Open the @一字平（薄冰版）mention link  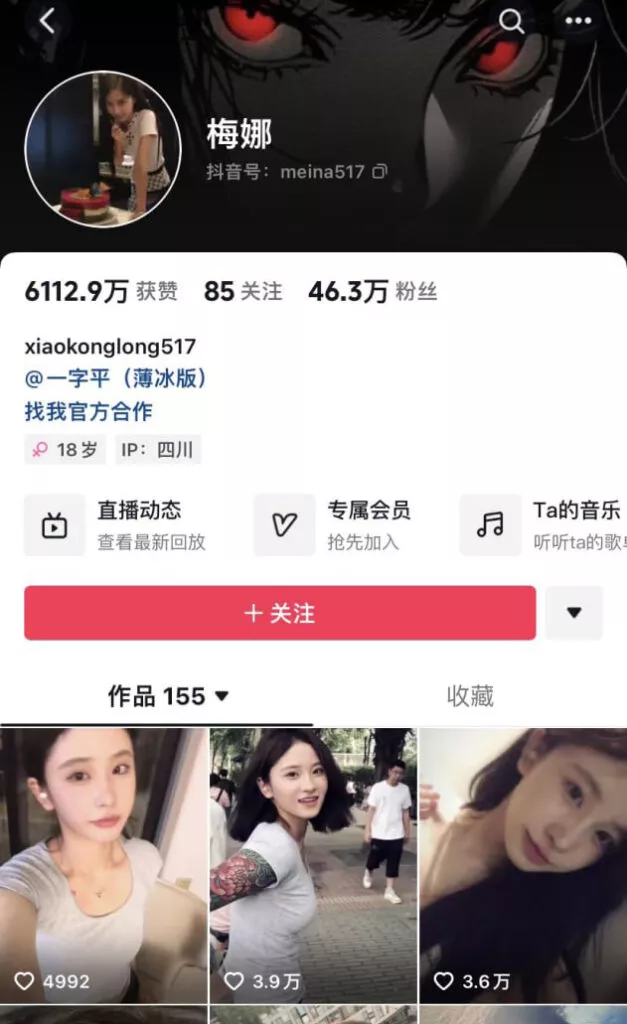point(114,379)
